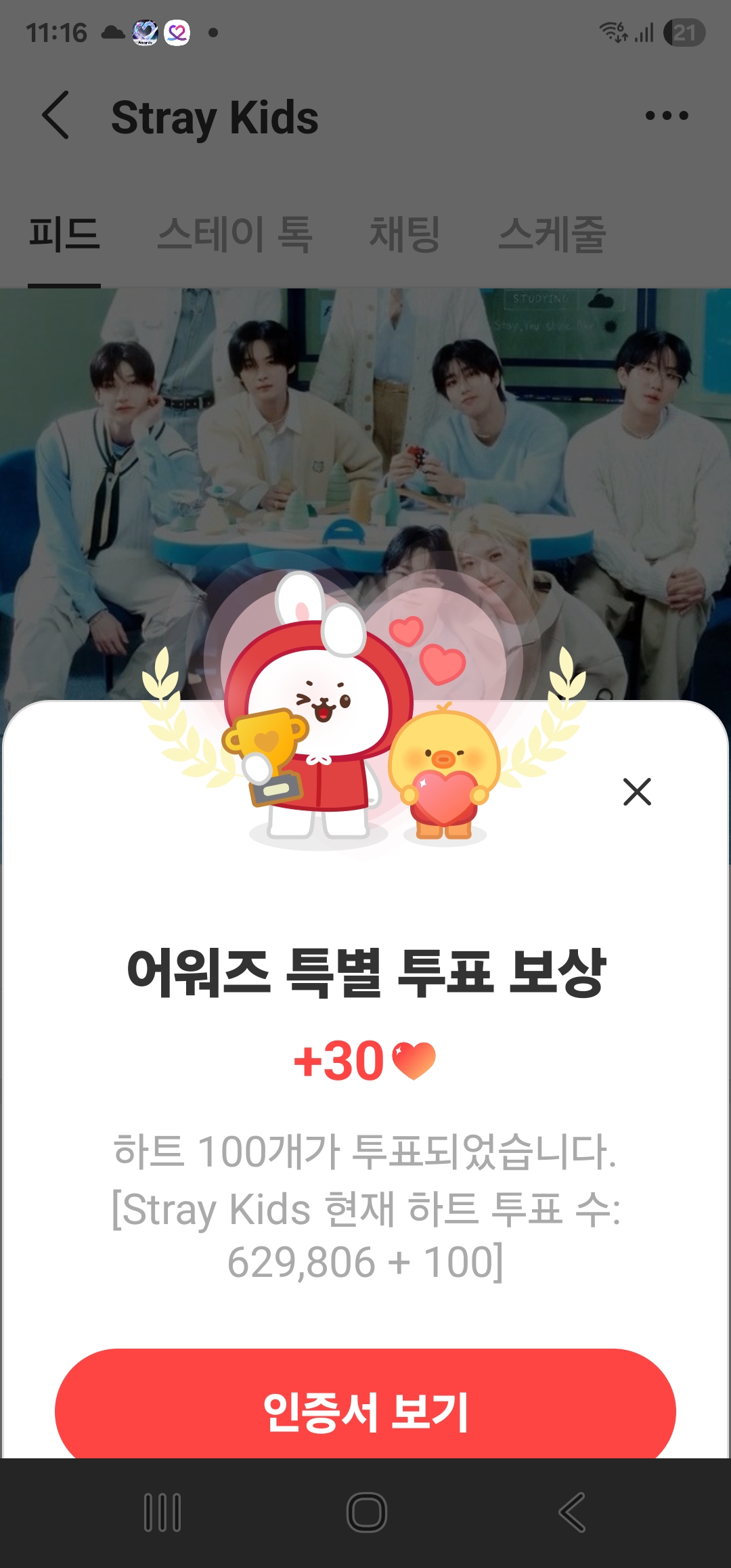Dismiss the Awards reward popup with X

point(636,791)
